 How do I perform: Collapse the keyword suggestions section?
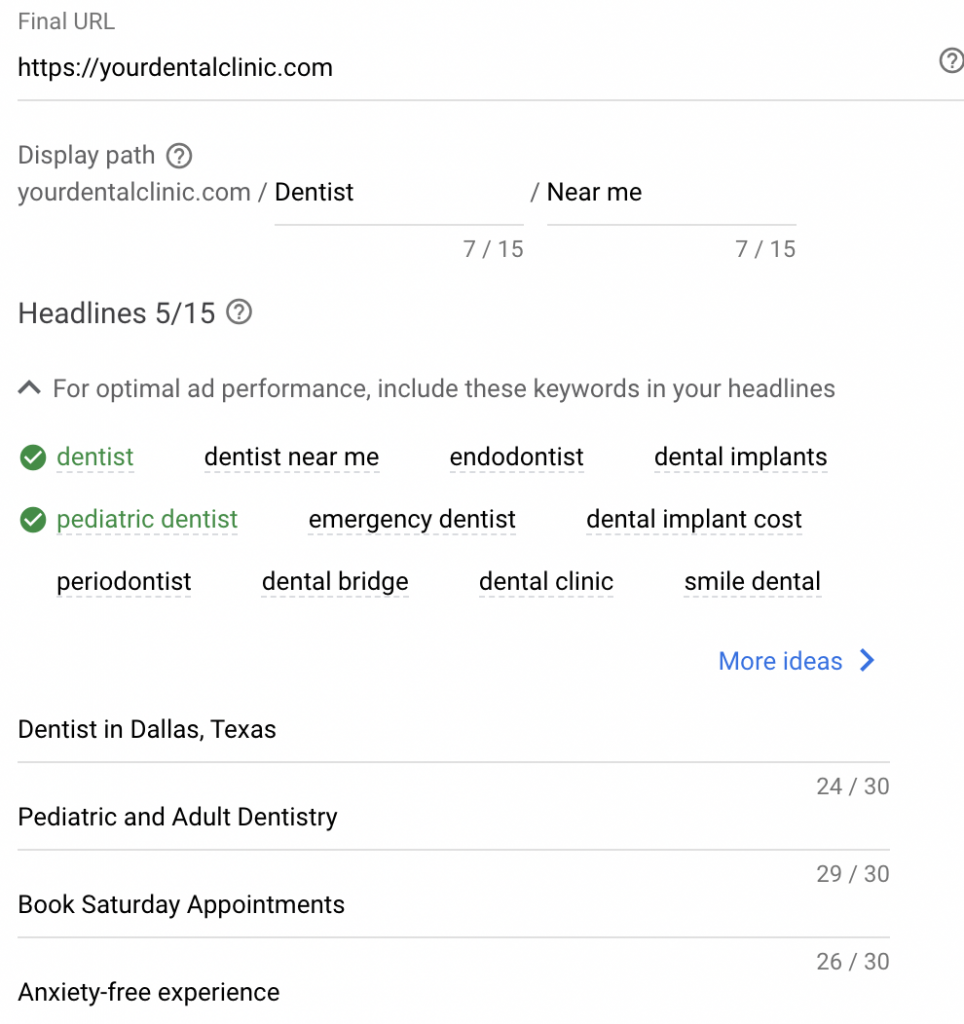[28, 388]
